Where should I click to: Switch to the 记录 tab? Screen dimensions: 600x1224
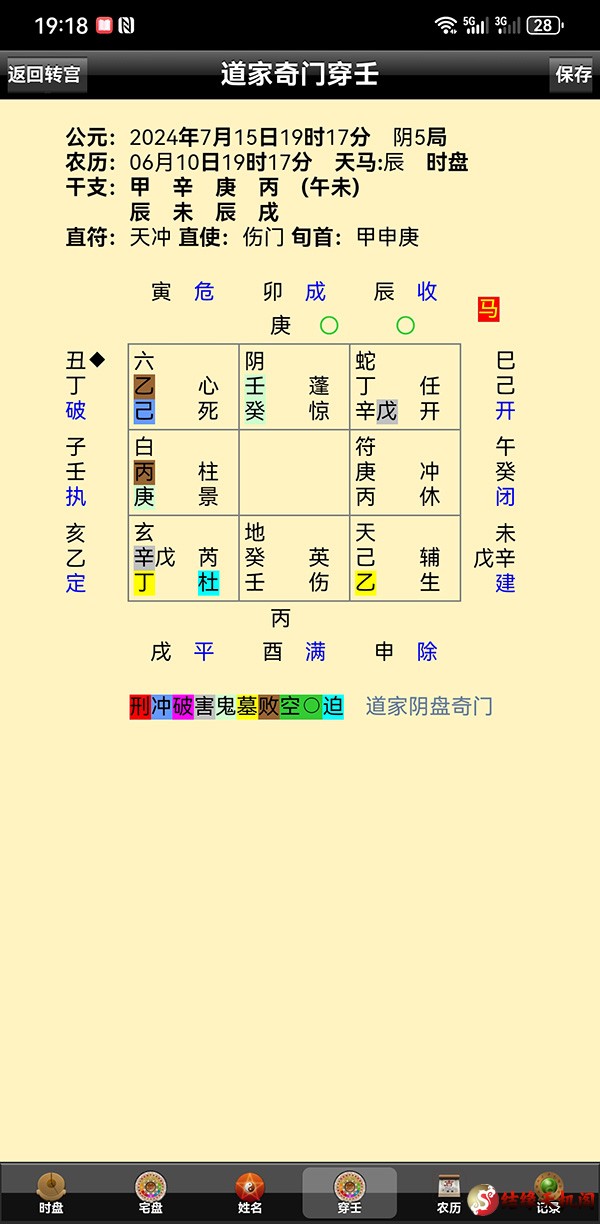(x=547, y=1192)
